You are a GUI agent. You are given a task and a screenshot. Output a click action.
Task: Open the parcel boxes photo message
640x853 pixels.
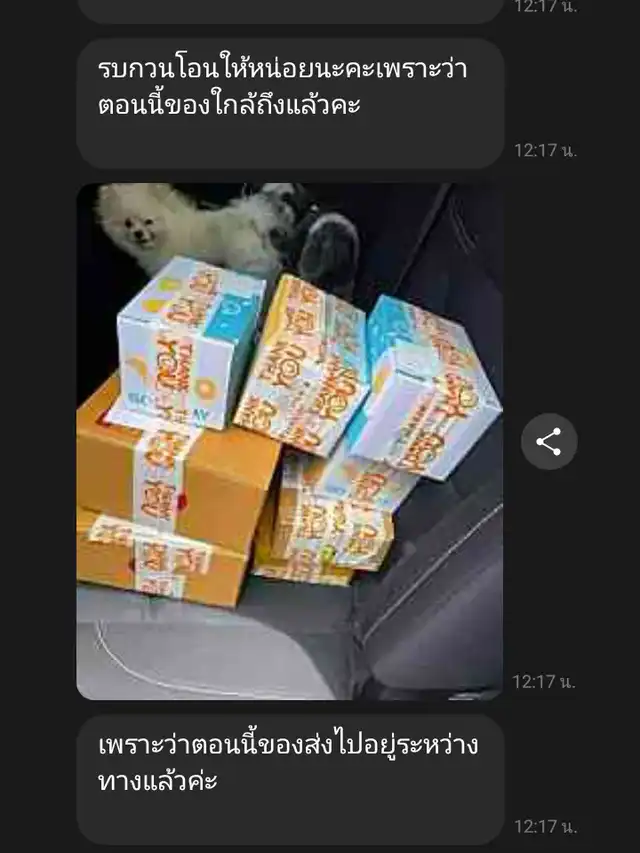pyautogui.click(x=289, y=441)
